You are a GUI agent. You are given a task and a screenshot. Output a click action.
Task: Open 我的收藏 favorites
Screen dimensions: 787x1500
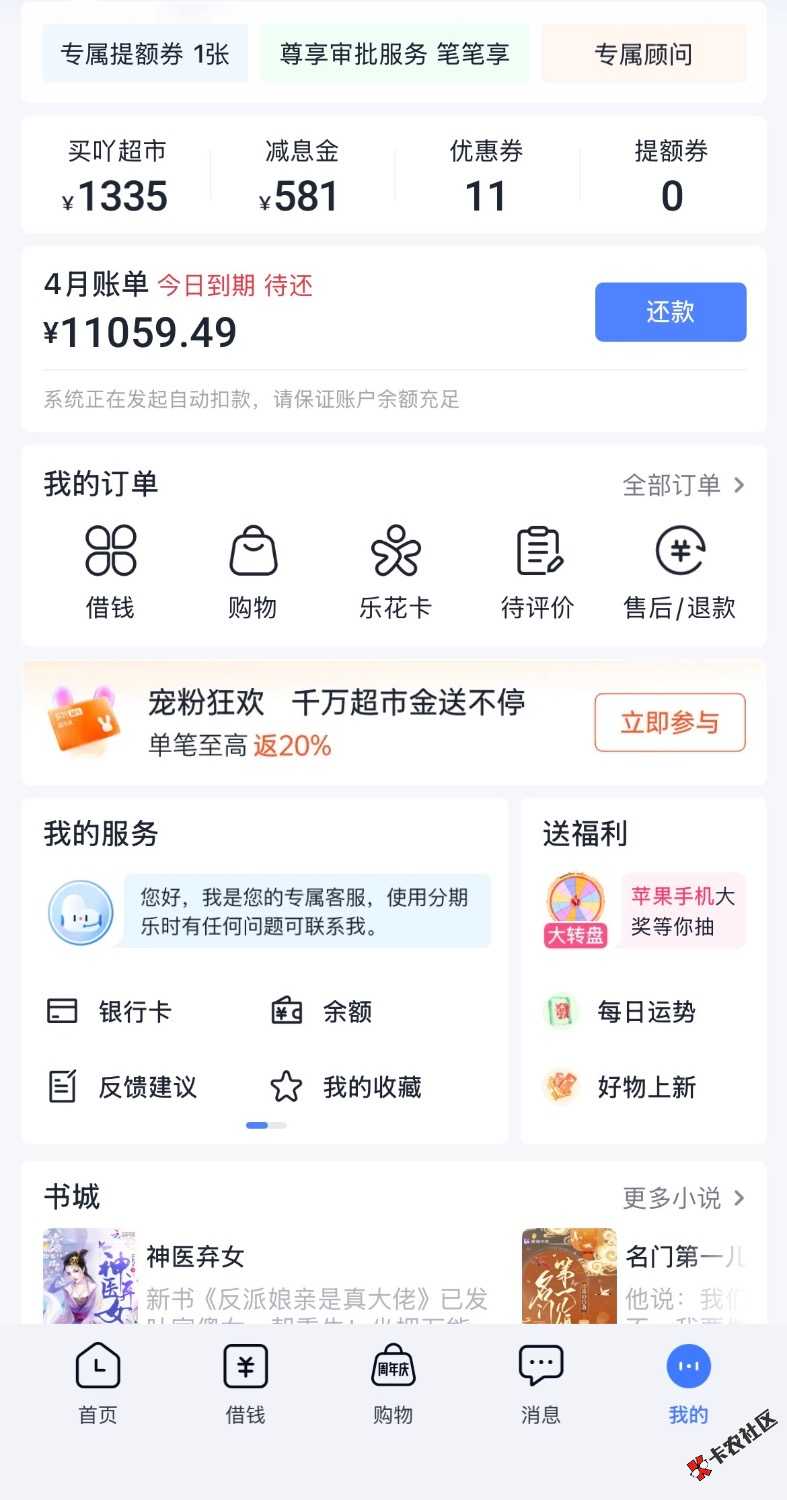[346, 1087]
